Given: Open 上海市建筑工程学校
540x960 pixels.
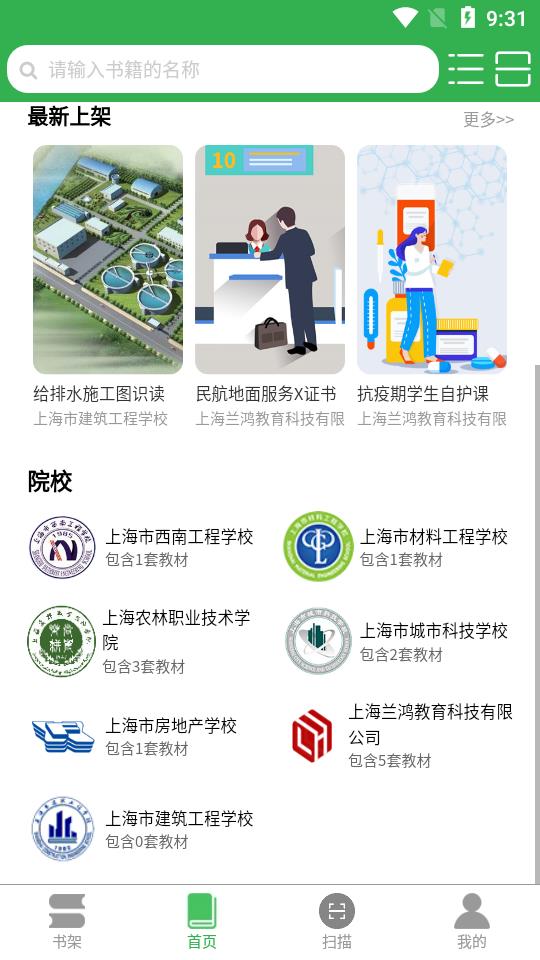Looking at the screenshot, I should coord(142,829).
